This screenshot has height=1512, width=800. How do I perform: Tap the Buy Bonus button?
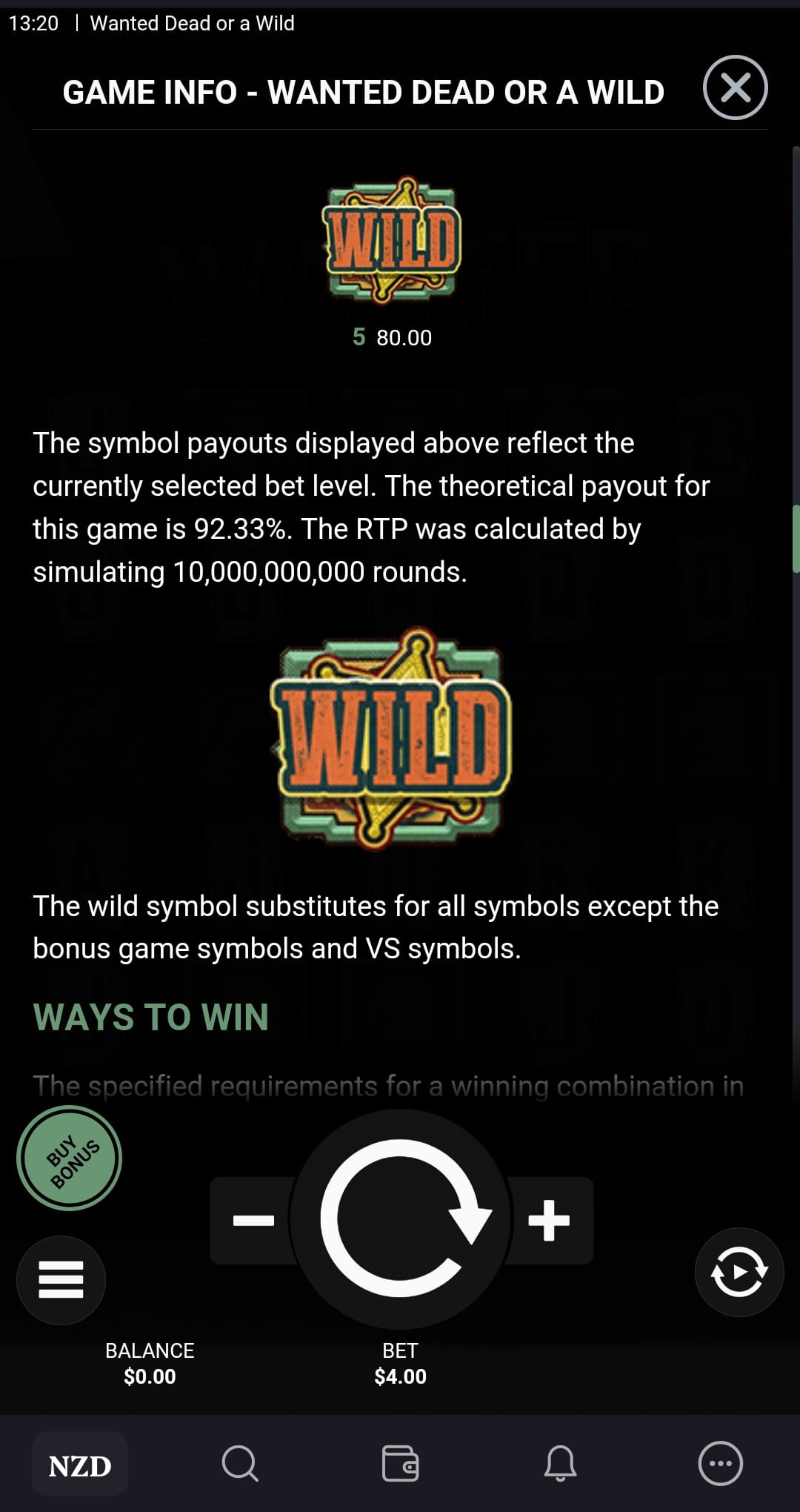(x=70, y=1158)
